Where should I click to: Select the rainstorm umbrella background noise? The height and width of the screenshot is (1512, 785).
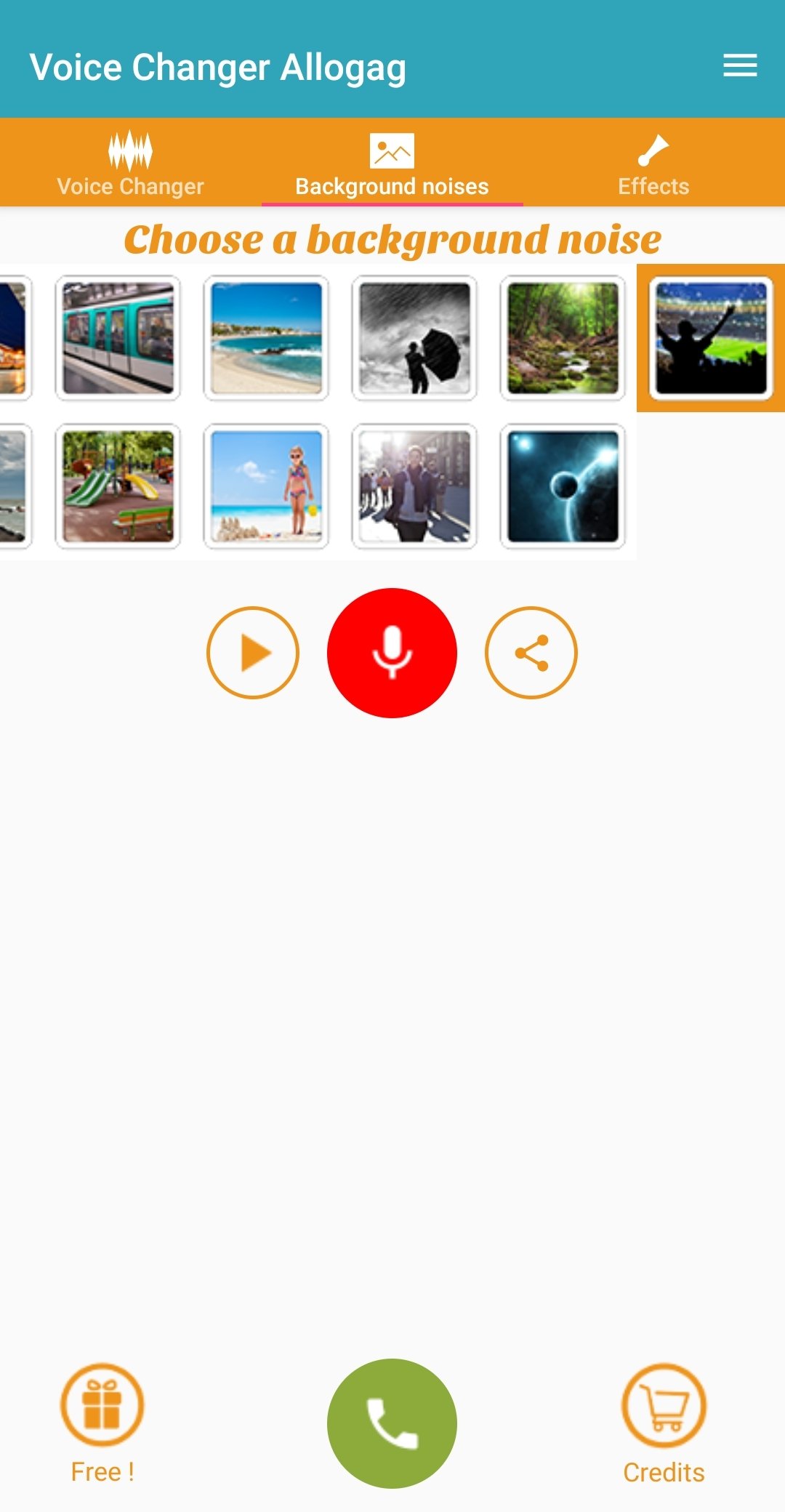pyautogui.click(x=414, y=338)
